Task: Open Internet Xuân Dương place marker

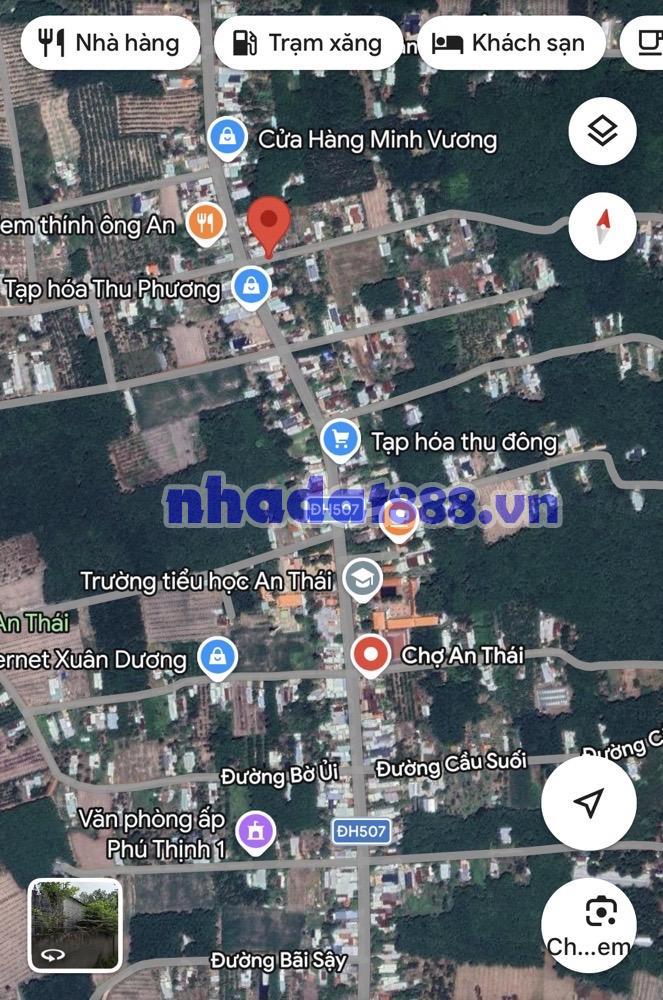Action: coord(217,658)
